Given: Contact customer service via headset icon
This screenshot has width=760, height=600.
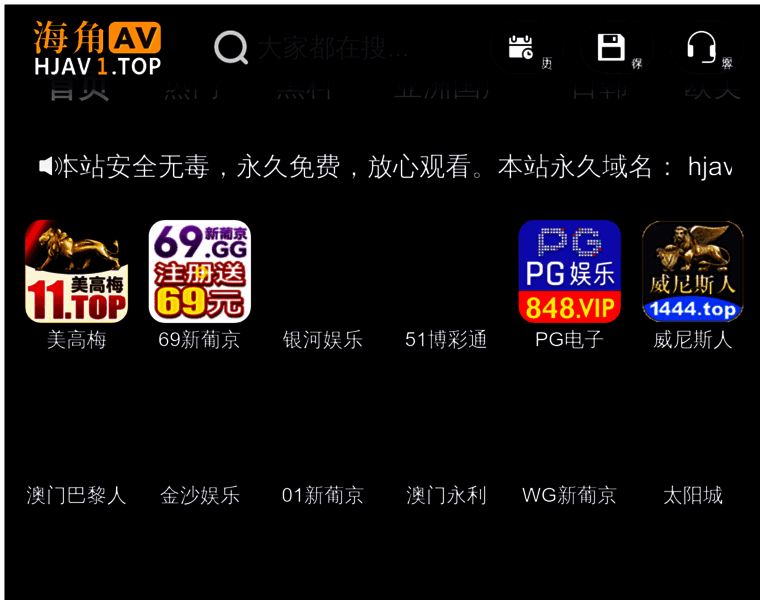Looking at the screenshot, I should 702,48.
